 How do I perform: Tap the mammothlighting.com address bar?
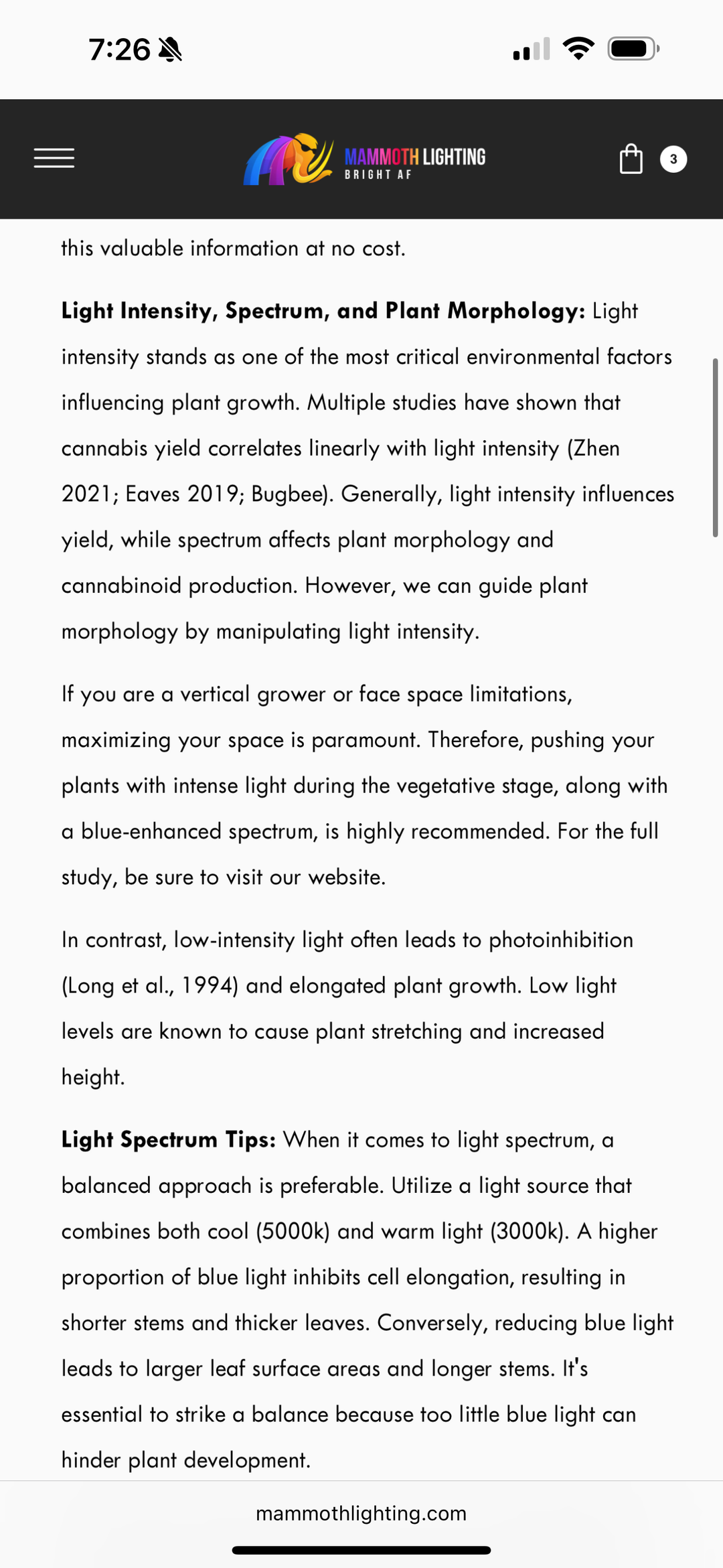tap(361, 1512)
